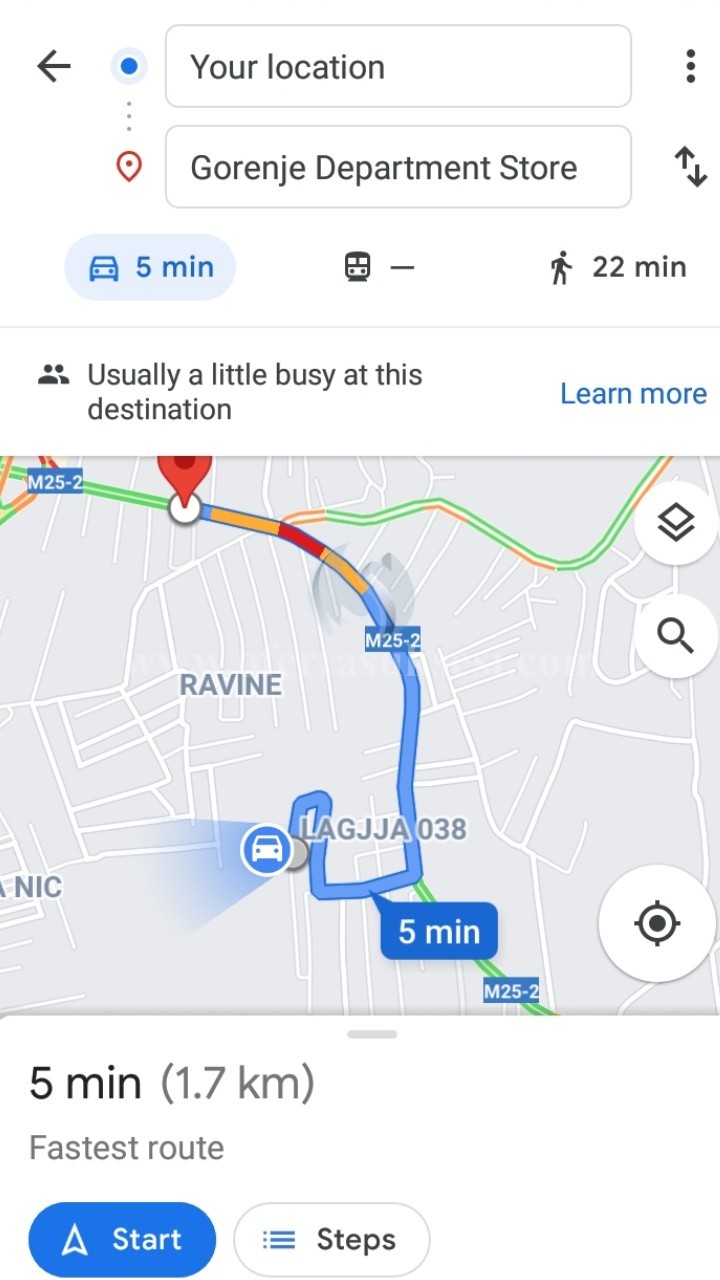This screenshot has width=720, height=1280.
Task: Select the driving 5 min mode
Action: pyautogui.click(x=150, y=267)
